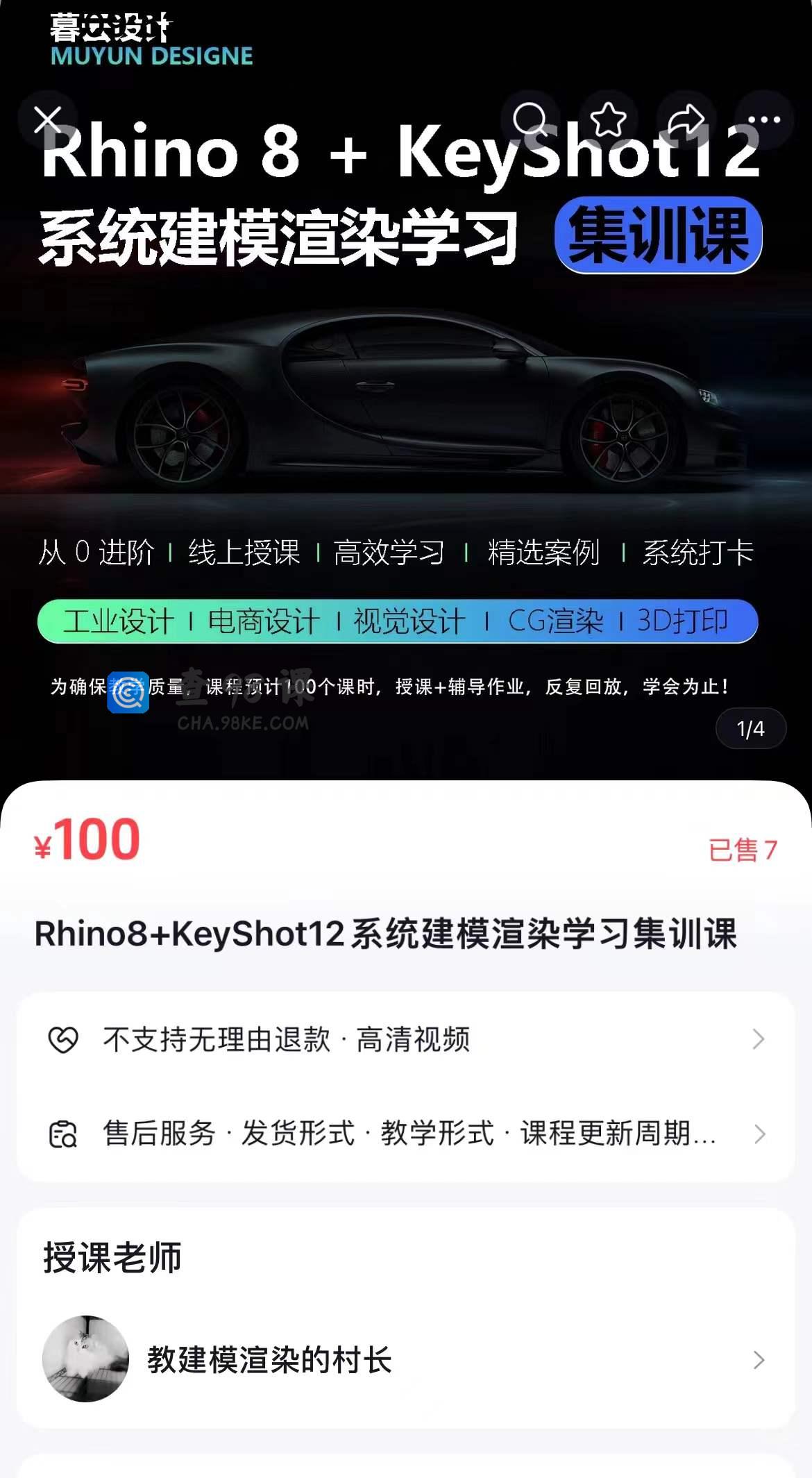This screenshot has width=812, height=1478.
Task: Favorite this course with the star icon
Action: click(609, 119)
